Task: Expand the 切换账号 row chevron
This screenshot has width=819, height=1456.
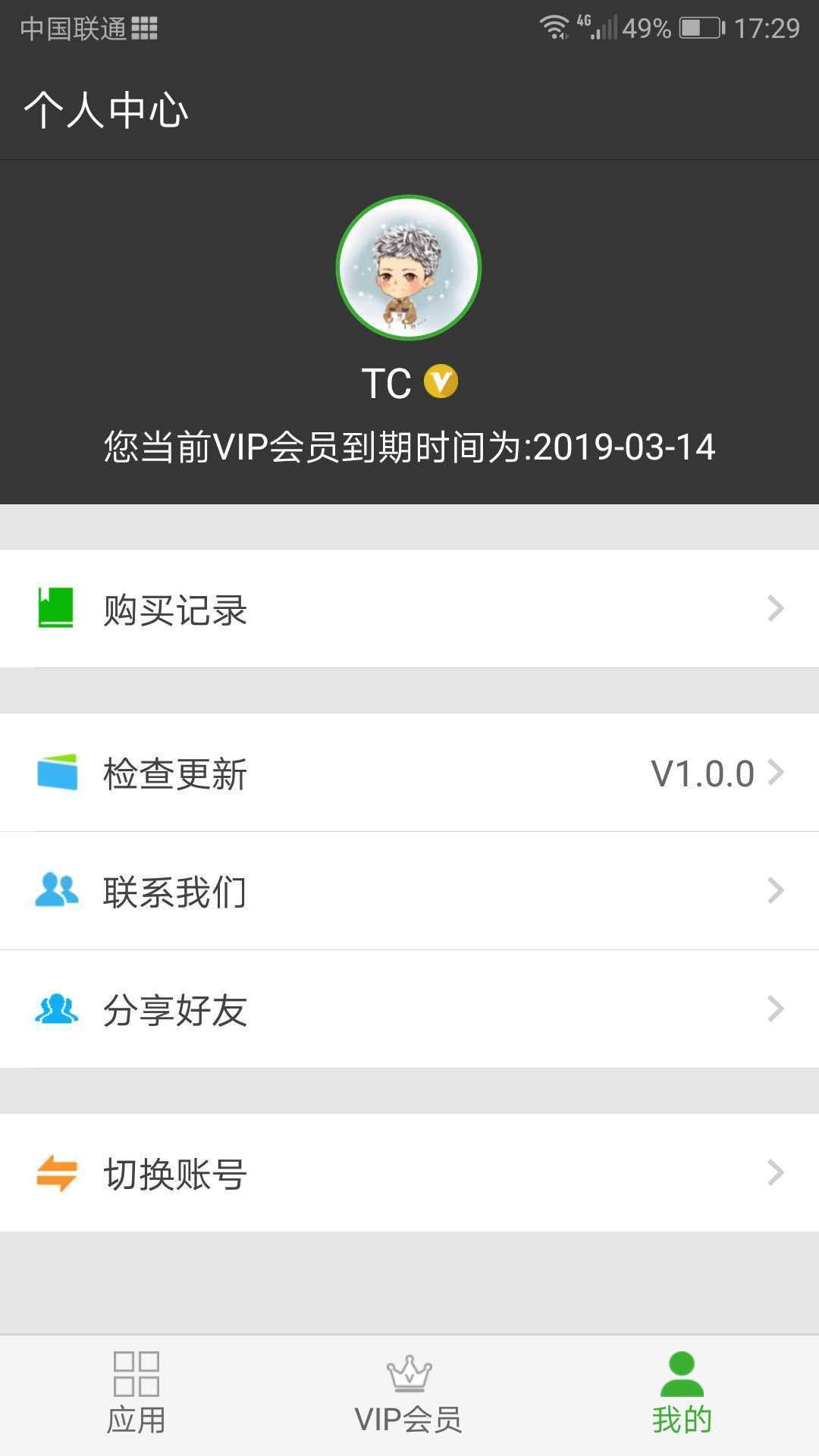Action: click(x=773, y=1173)
